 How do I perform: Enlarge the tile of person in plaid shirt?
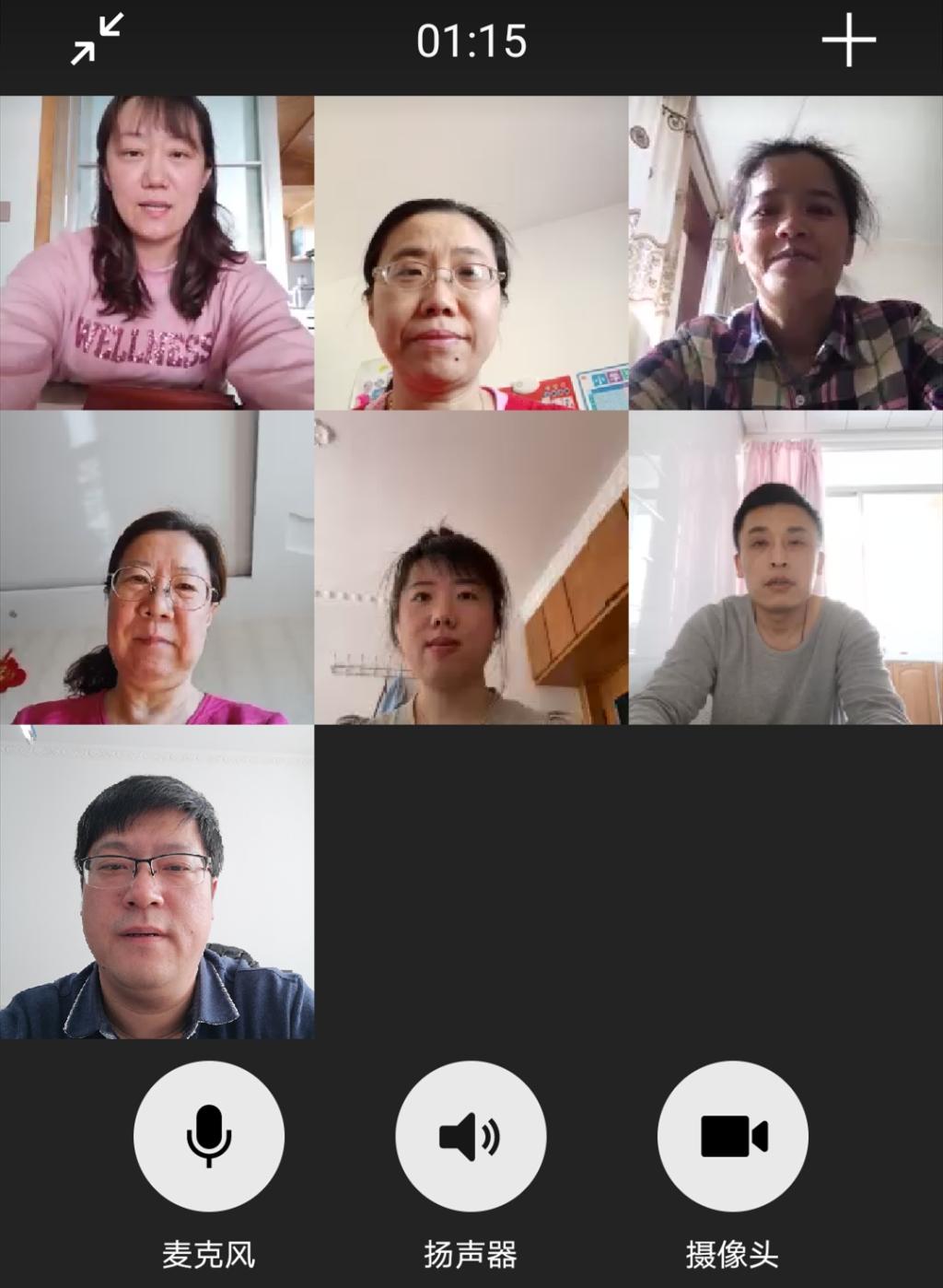point(786,252)
